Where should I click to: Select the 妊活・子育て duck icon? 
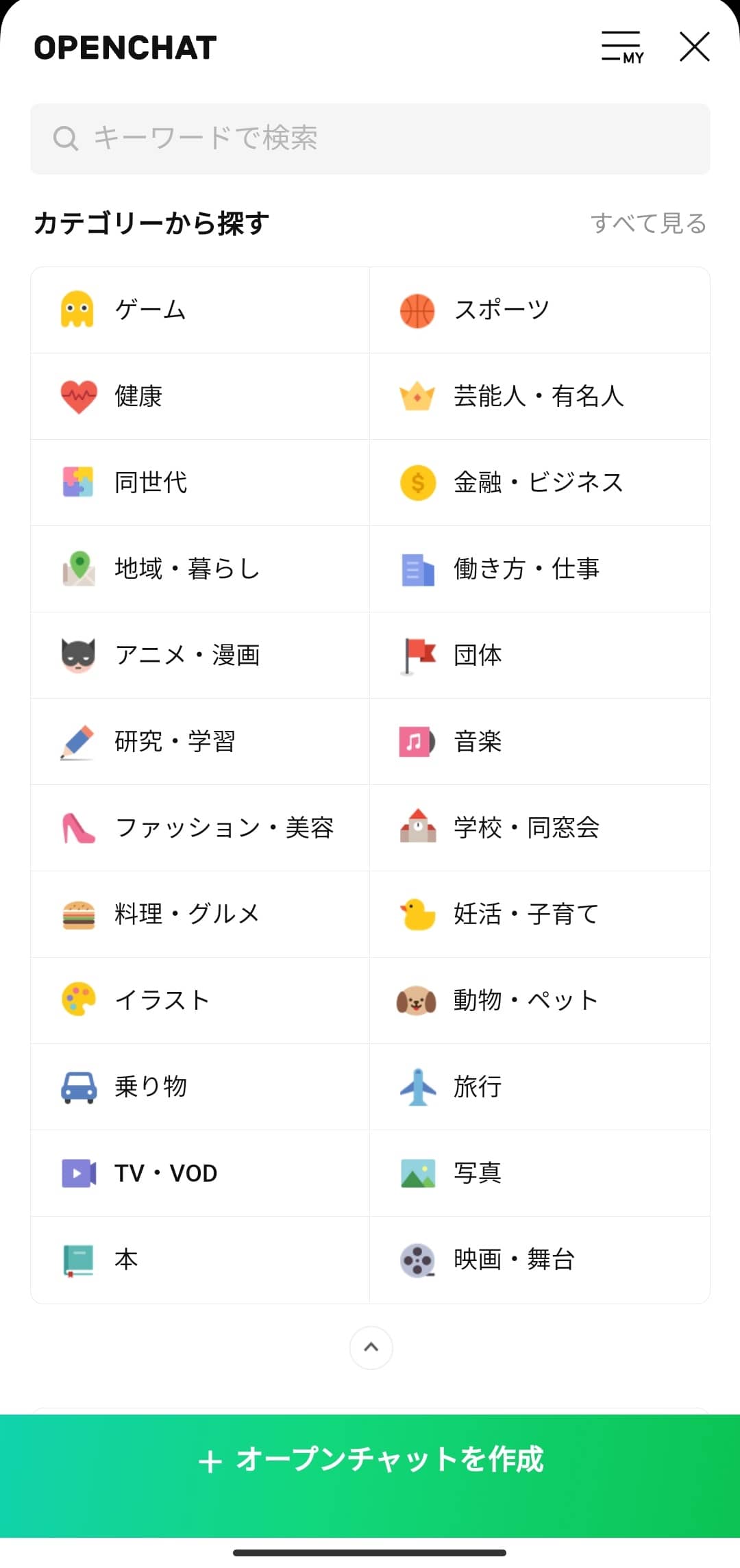[417, 914]
